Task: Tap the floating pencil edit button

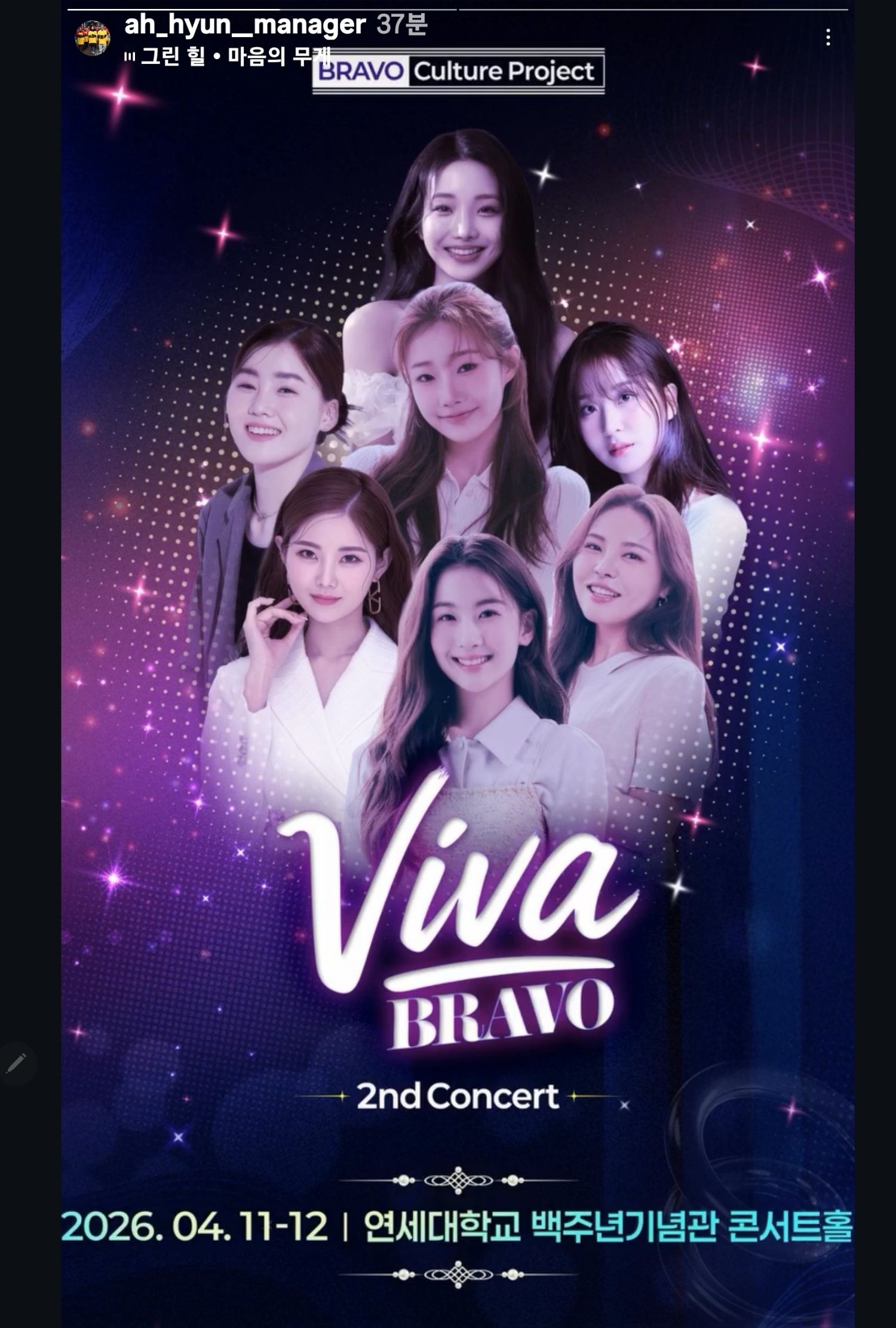Action: (x=16, y=1063)
